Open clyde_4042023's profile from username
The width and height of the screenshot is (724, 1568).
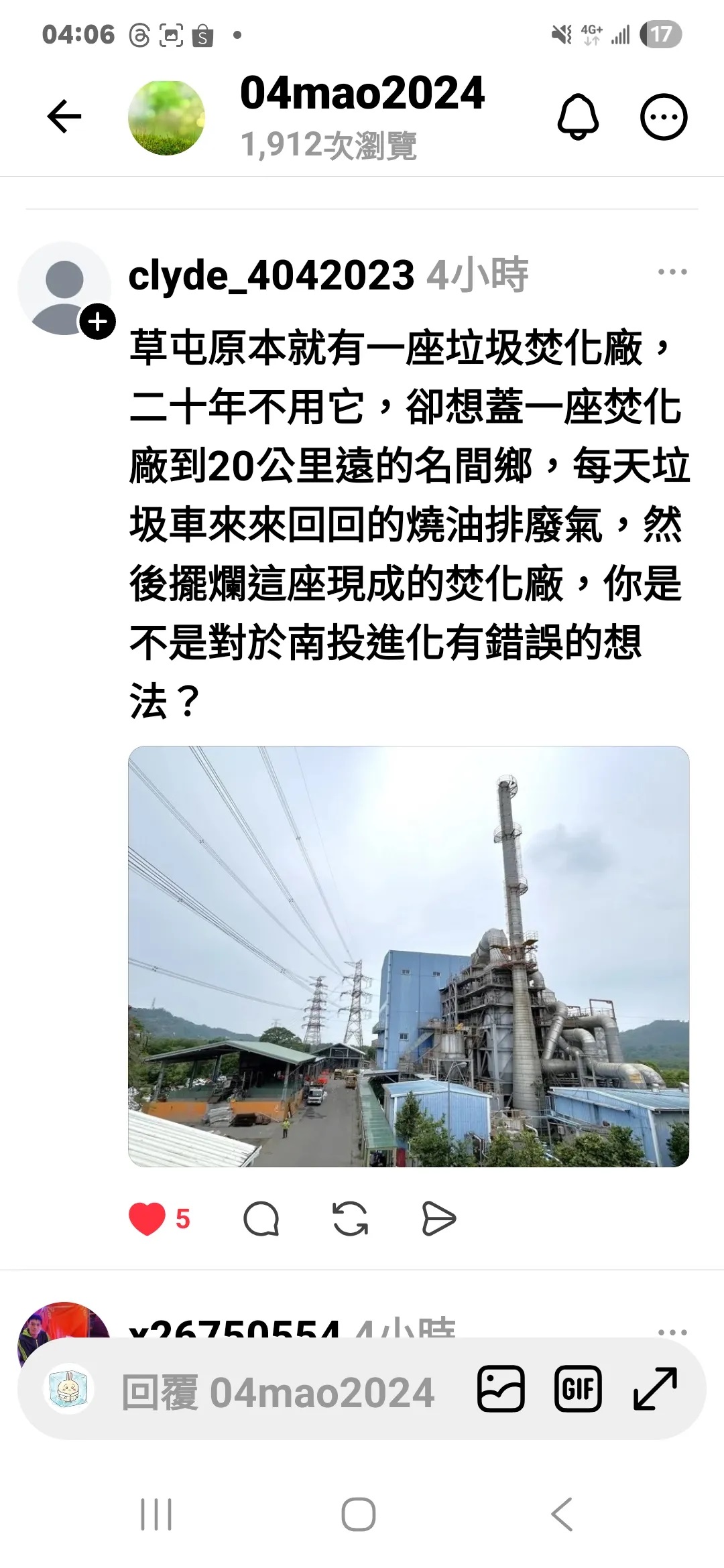(x=271, y=275)
